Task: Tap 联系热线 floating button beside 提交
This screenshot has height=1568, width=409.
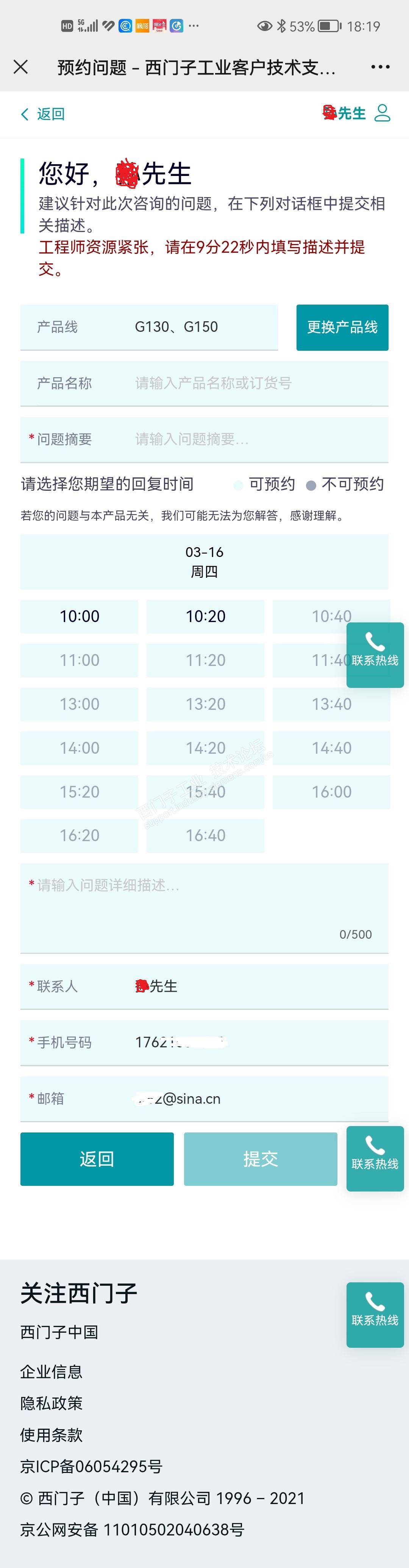Action: click(x=375, y=1158)
